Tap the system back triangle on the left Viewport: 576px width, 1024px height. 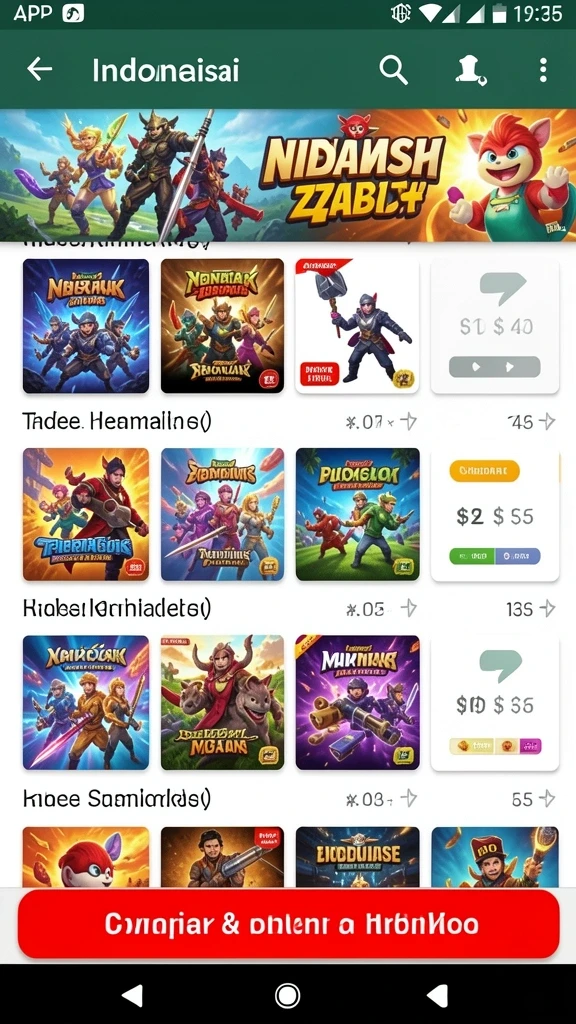click(x=133, y=995)
